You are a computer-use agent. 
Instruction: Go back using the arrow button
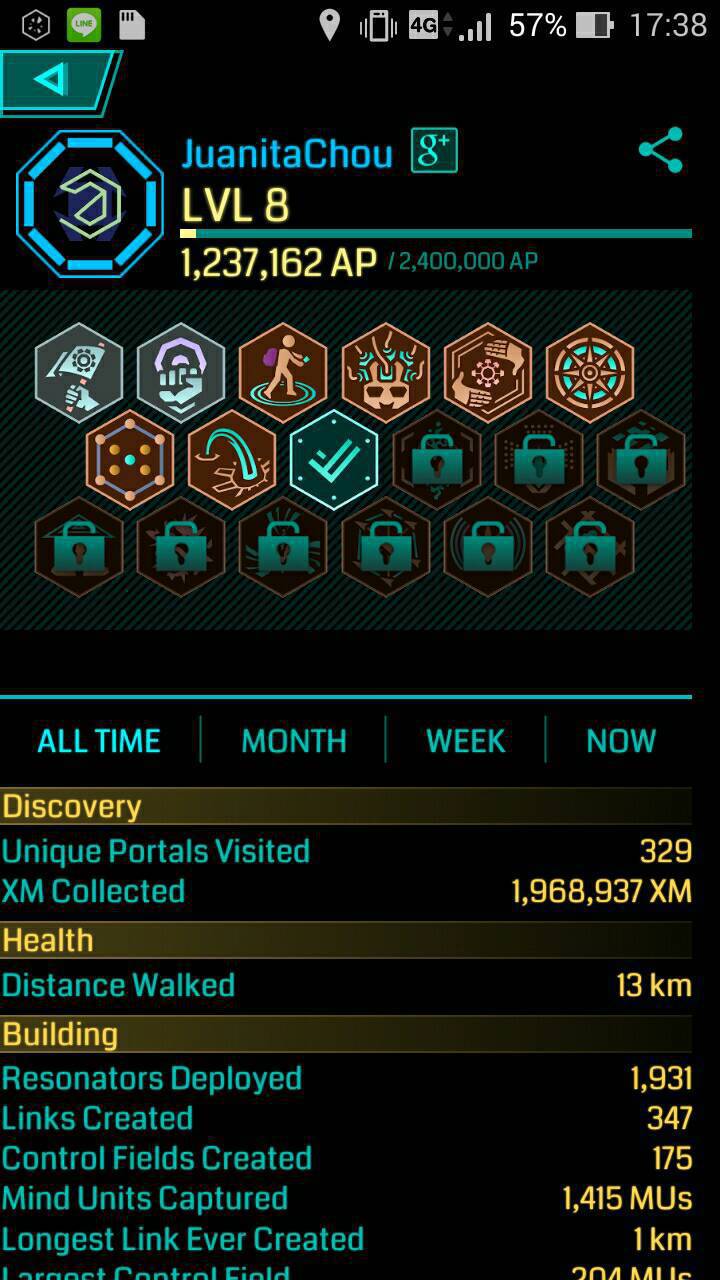52,80
